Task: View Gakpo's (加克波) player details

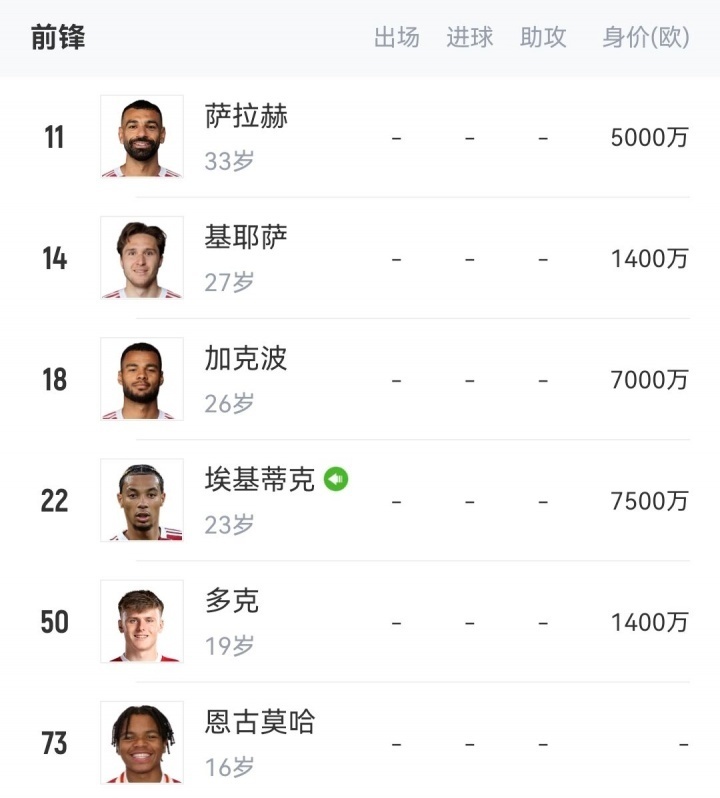Action: 246,359
